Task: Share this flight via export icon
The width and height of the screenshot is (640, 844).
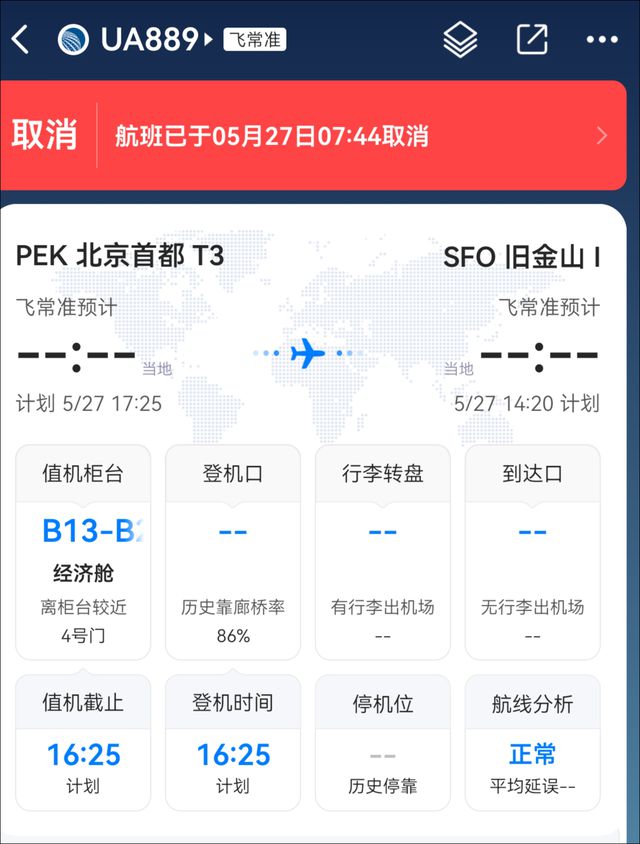Action: pos(531,40)
